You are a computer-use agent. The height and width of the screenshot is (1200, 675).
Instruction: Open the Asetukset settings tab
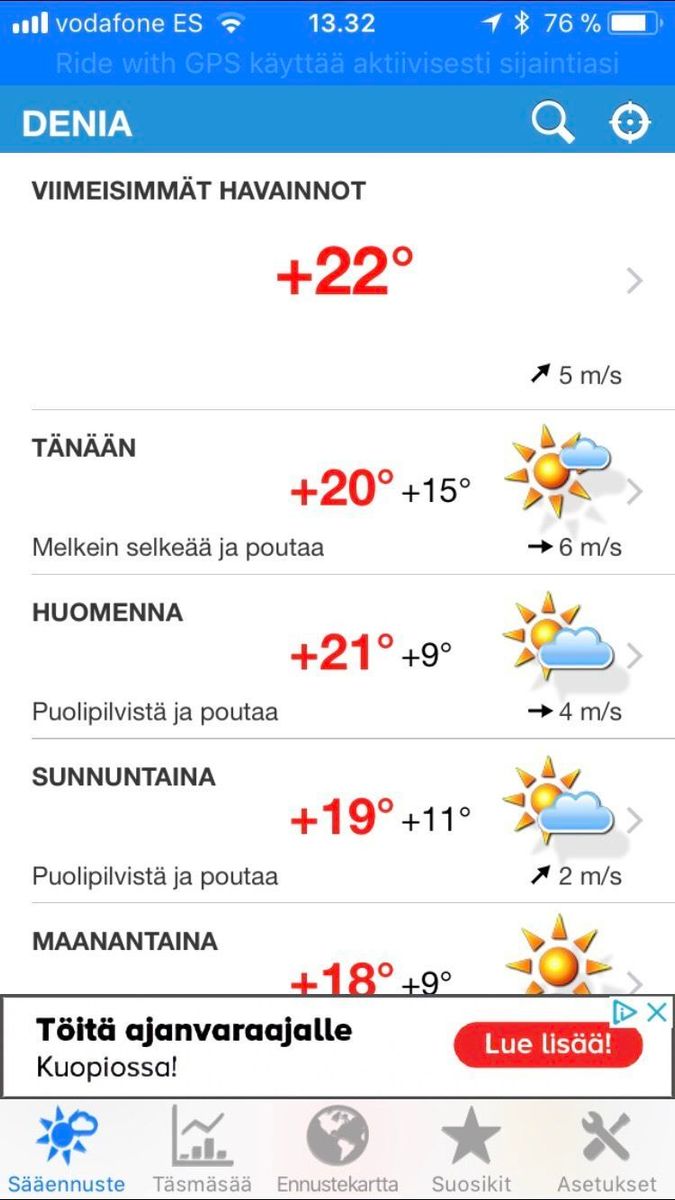pyautogui.click(x=607, y=1150)
